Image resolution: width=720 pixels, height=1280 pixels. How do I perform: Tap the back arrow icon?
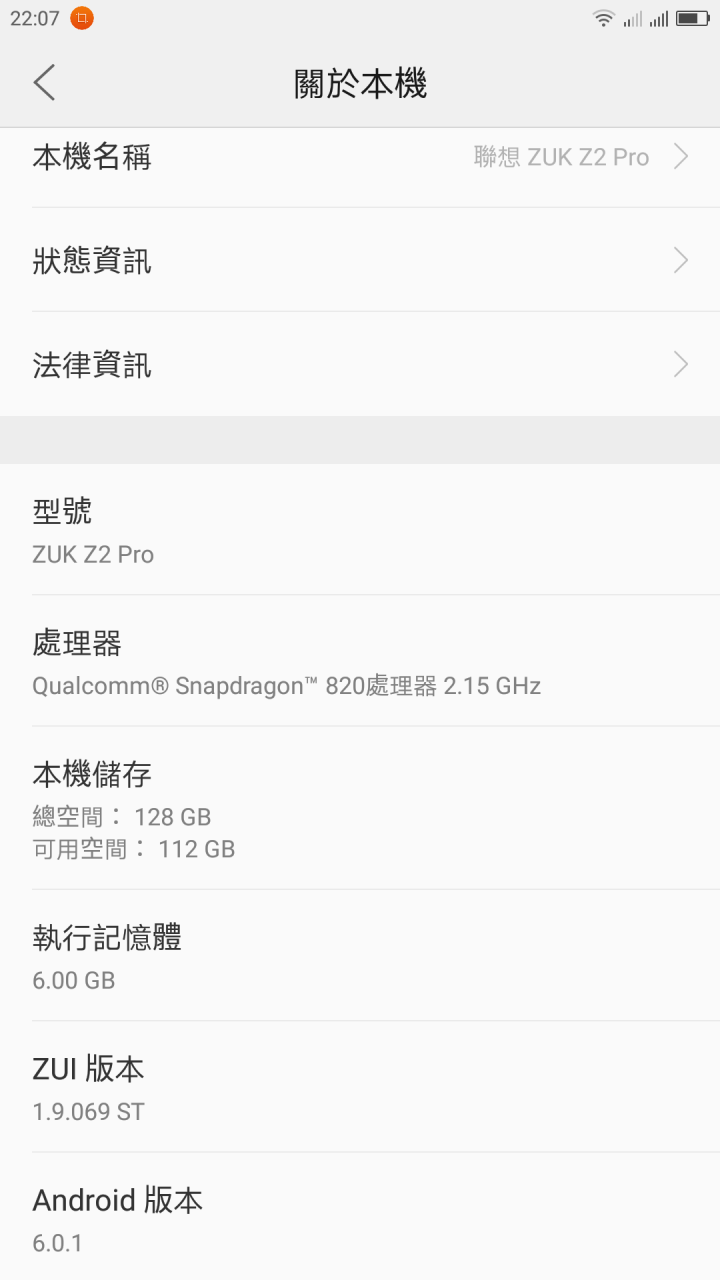click(x=43, y=83)
